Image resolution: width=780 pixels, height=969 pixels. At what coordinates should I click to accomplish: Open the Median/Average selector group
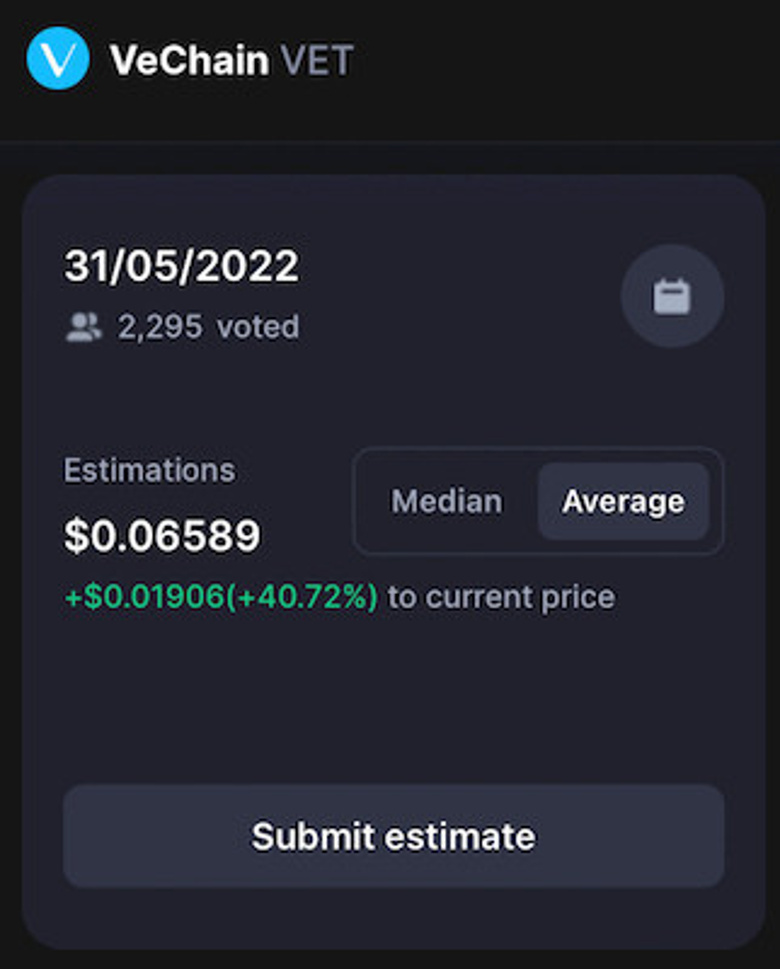[x=537, y=501]
